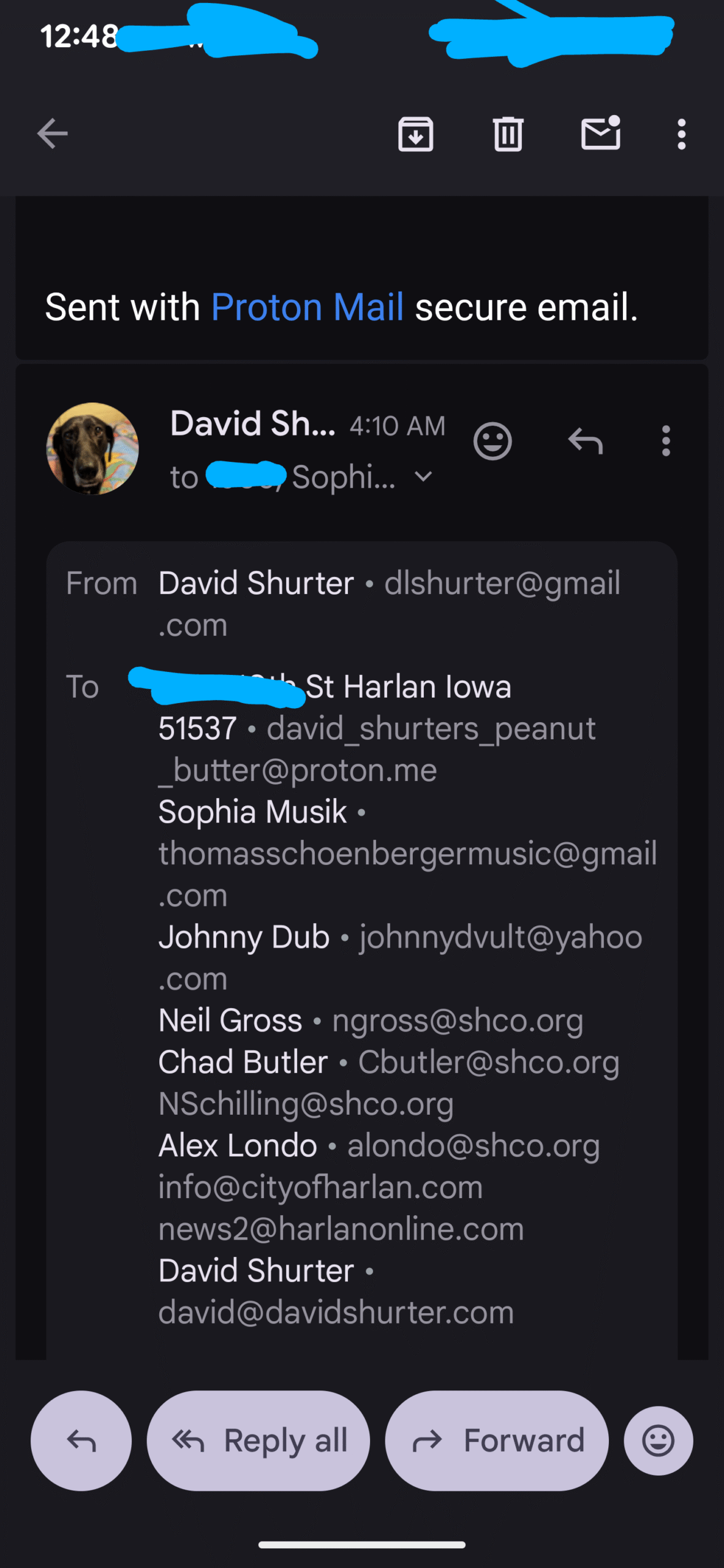The image size is (724, 1568).
Task: Choose Reply all
Action: [x=258, y=1441]
